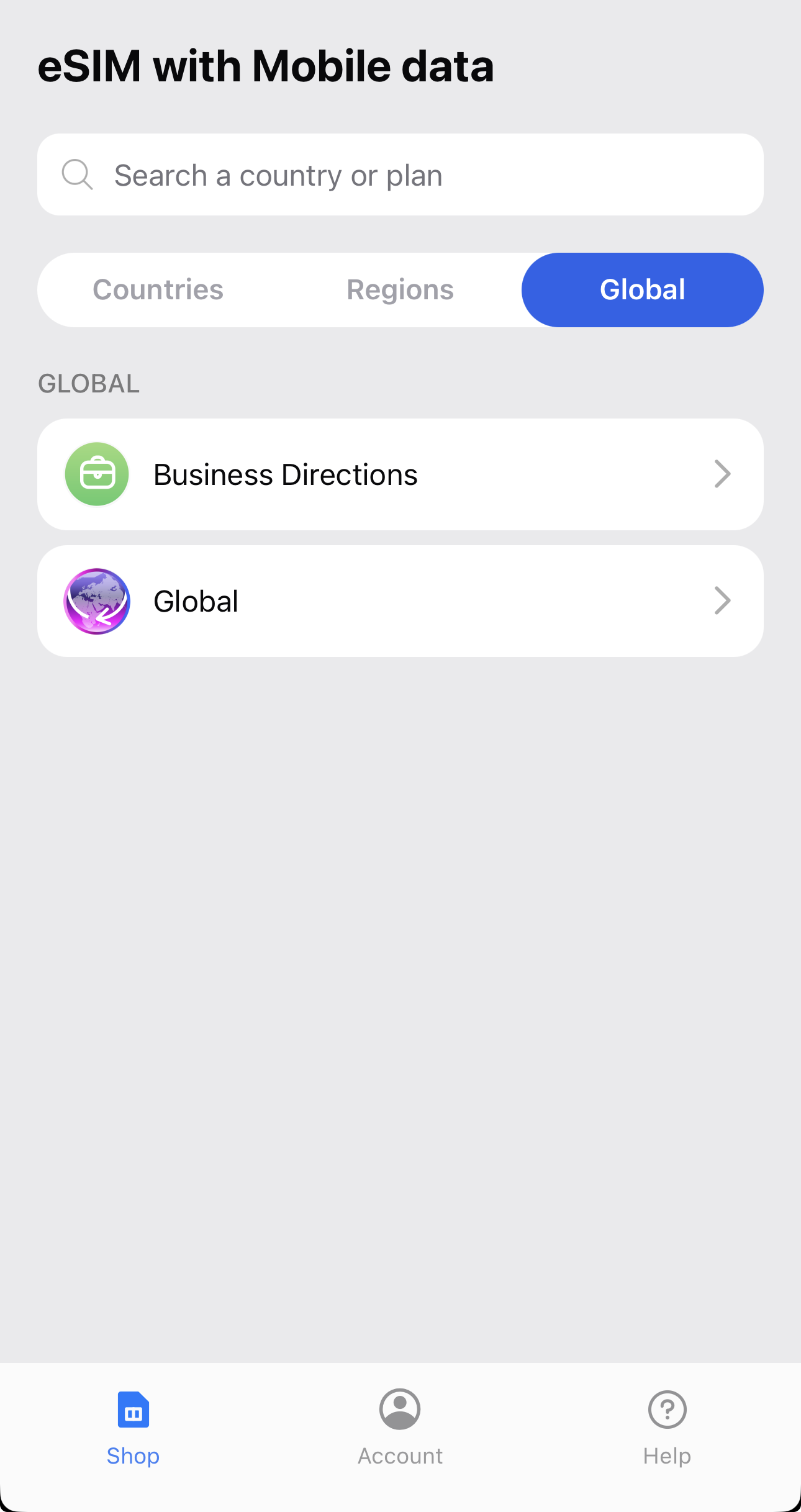Open the Global plans entry

400,600
